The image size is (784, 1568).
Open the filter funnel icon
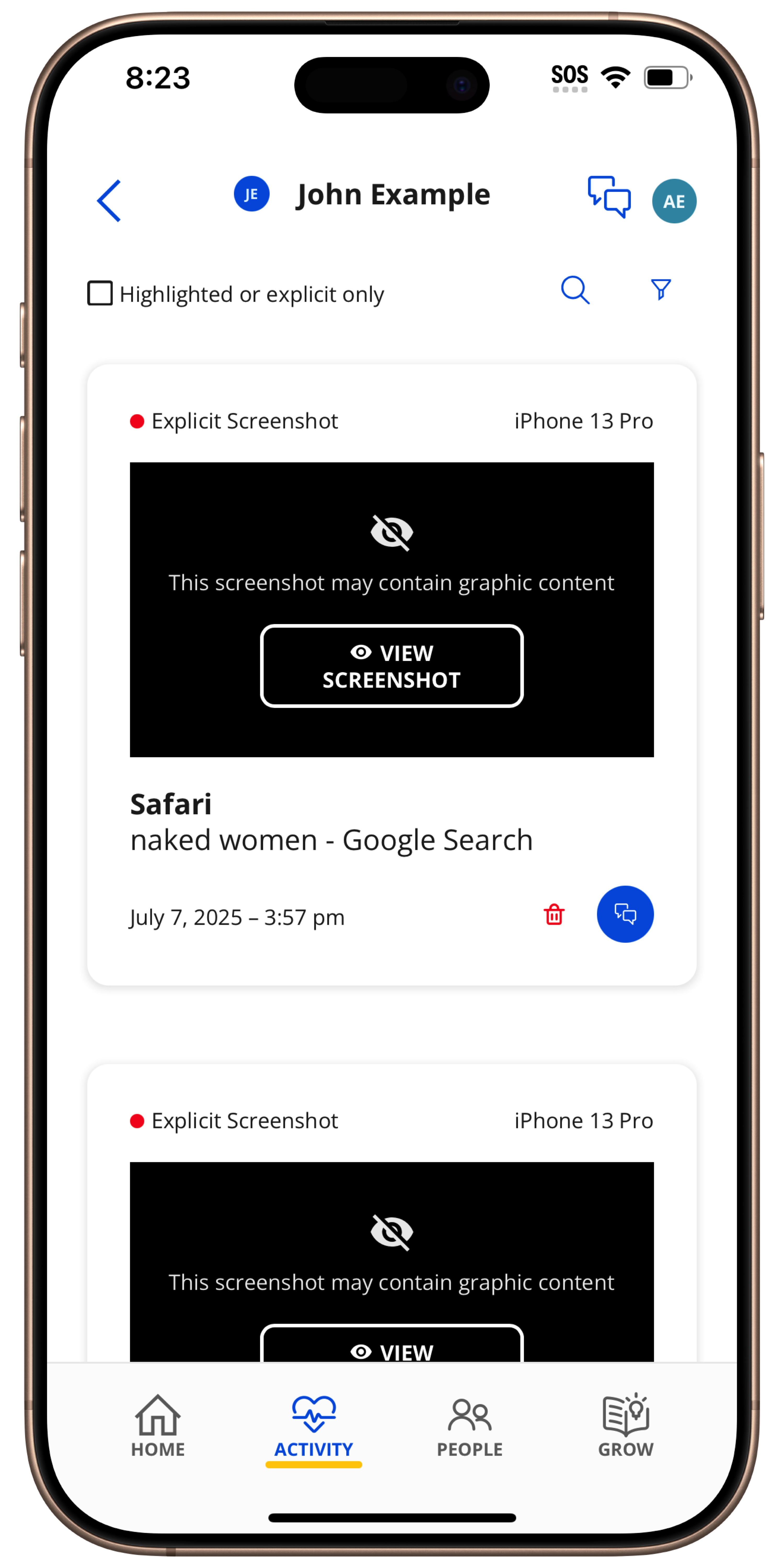(x=660, y=289)
